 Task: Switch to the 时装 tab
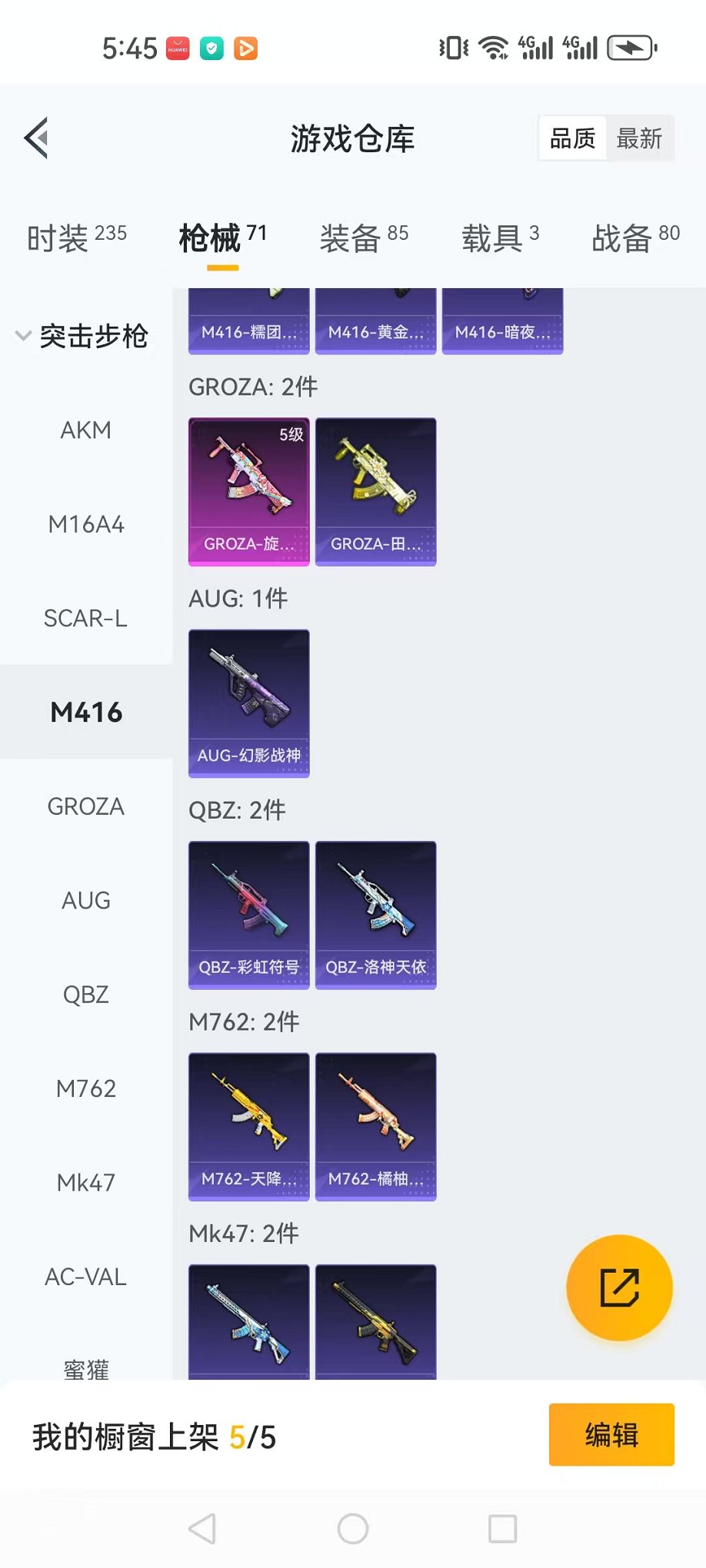tap(76, 238)
